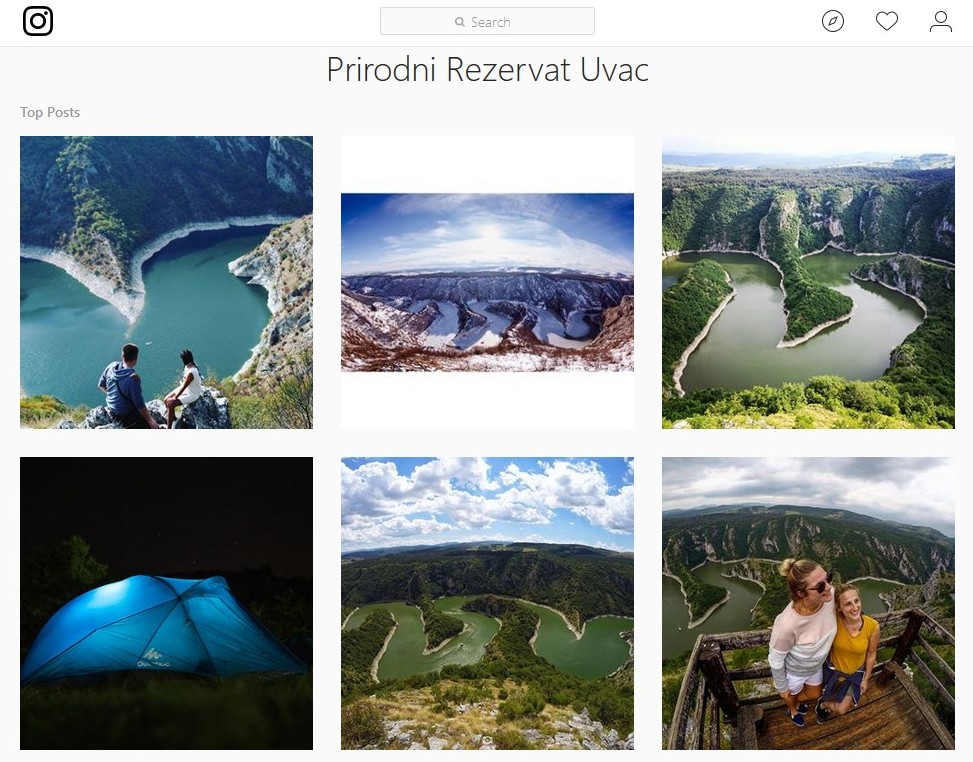Go to the Instagram home logo
This screenshot has height=762, width=973.
(38, 21)
